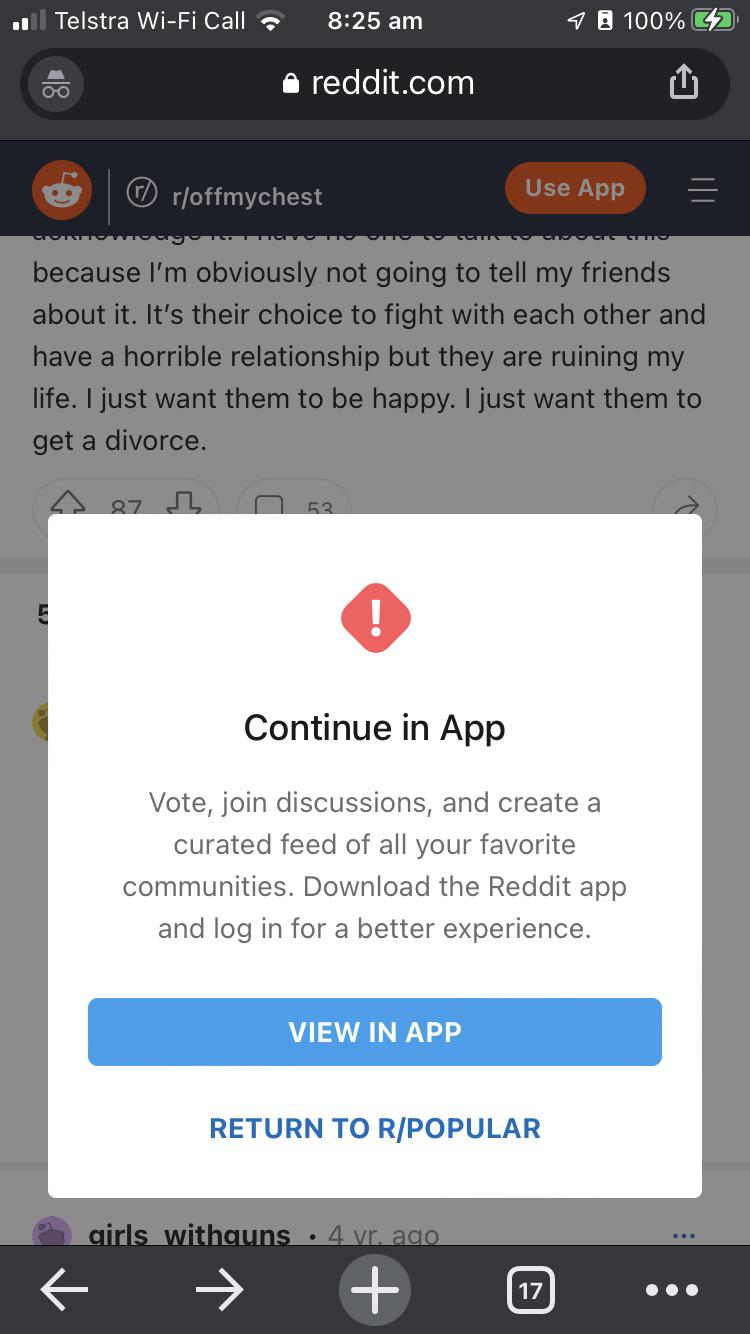Open the hamburger menu in Reddit header
This screenshot has width=750, height=1334.
click(703, 190)
